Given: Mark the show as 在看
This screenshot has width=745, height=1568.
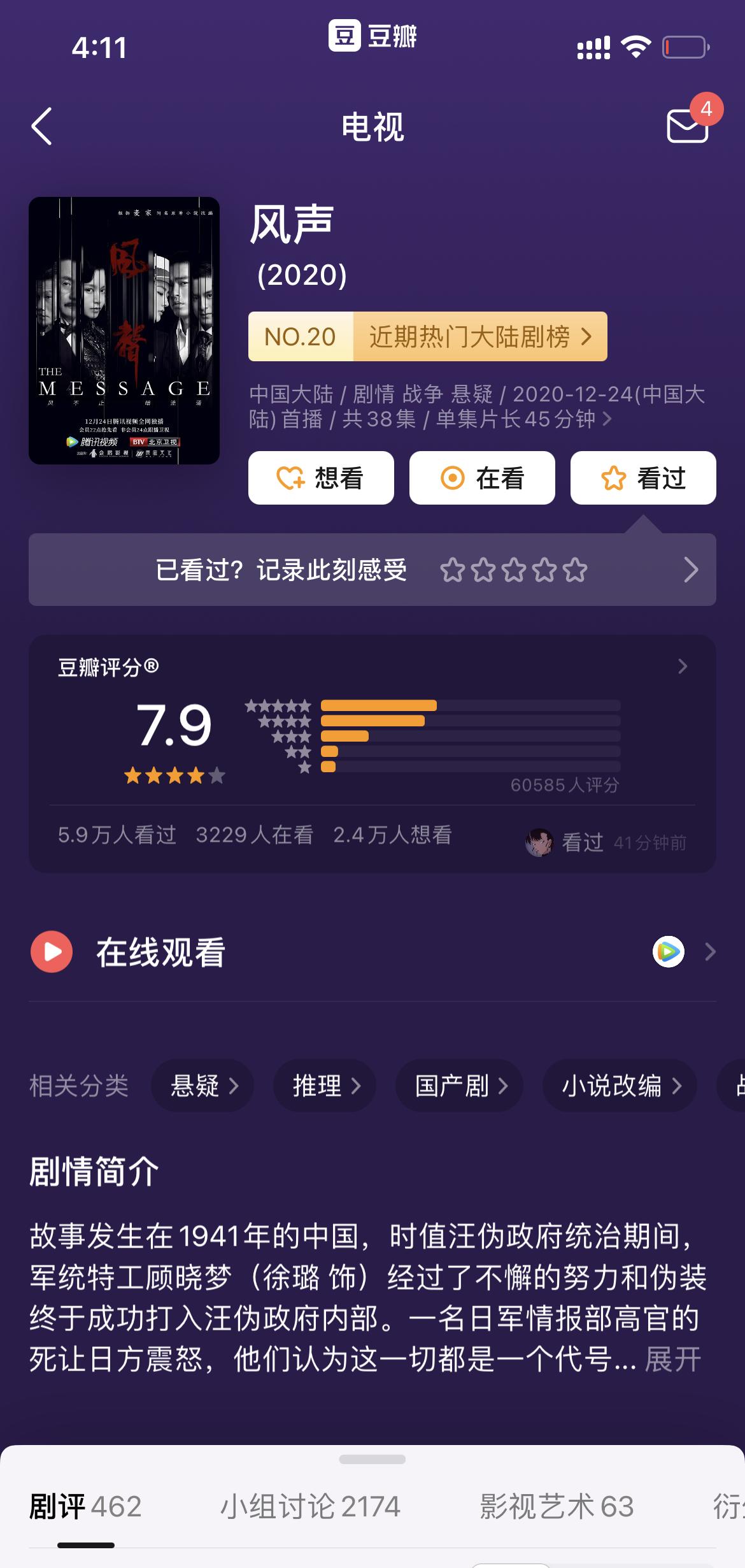Looking at the screenshot, I should [x=482, y=478].
